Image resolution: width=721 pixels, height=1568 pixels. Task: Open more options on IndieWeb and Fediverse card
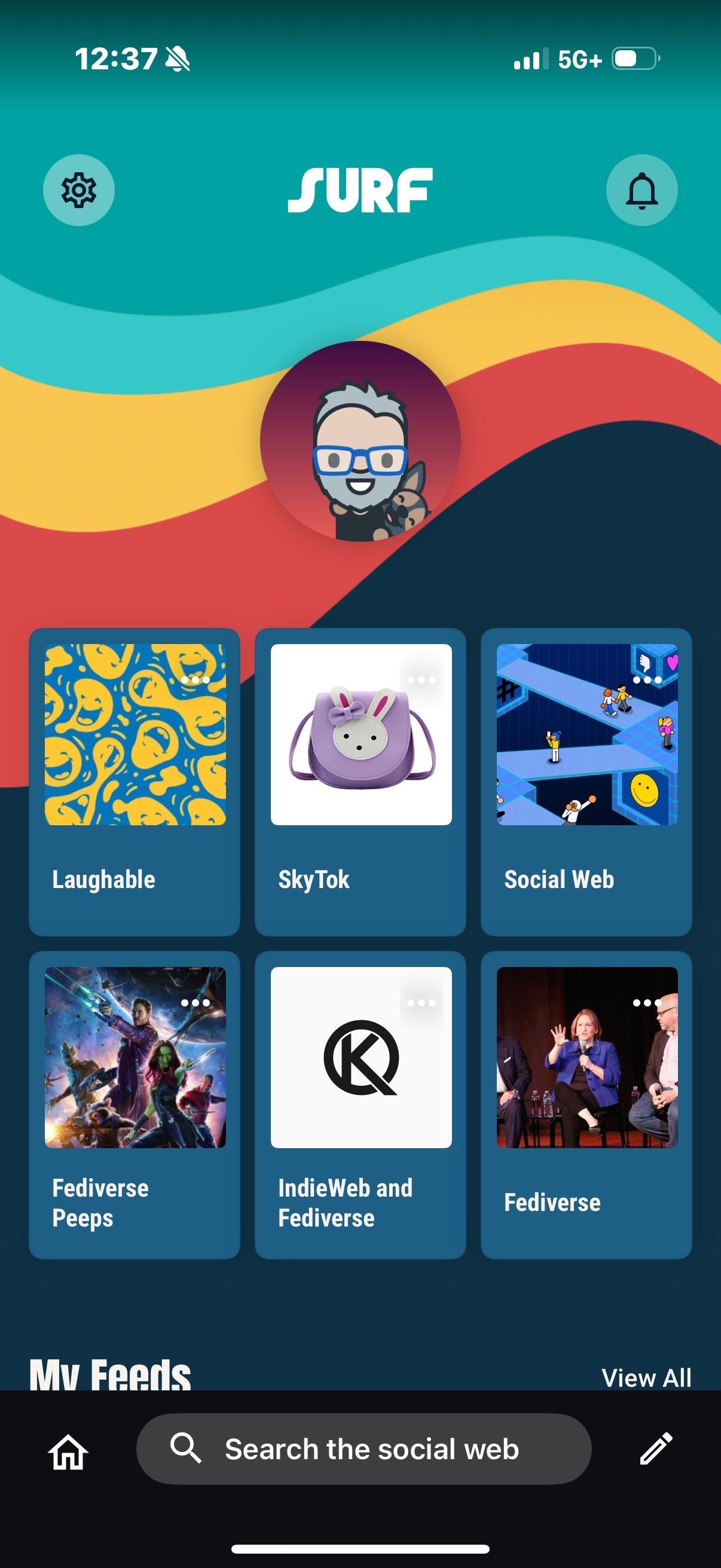pos(421,1002)
